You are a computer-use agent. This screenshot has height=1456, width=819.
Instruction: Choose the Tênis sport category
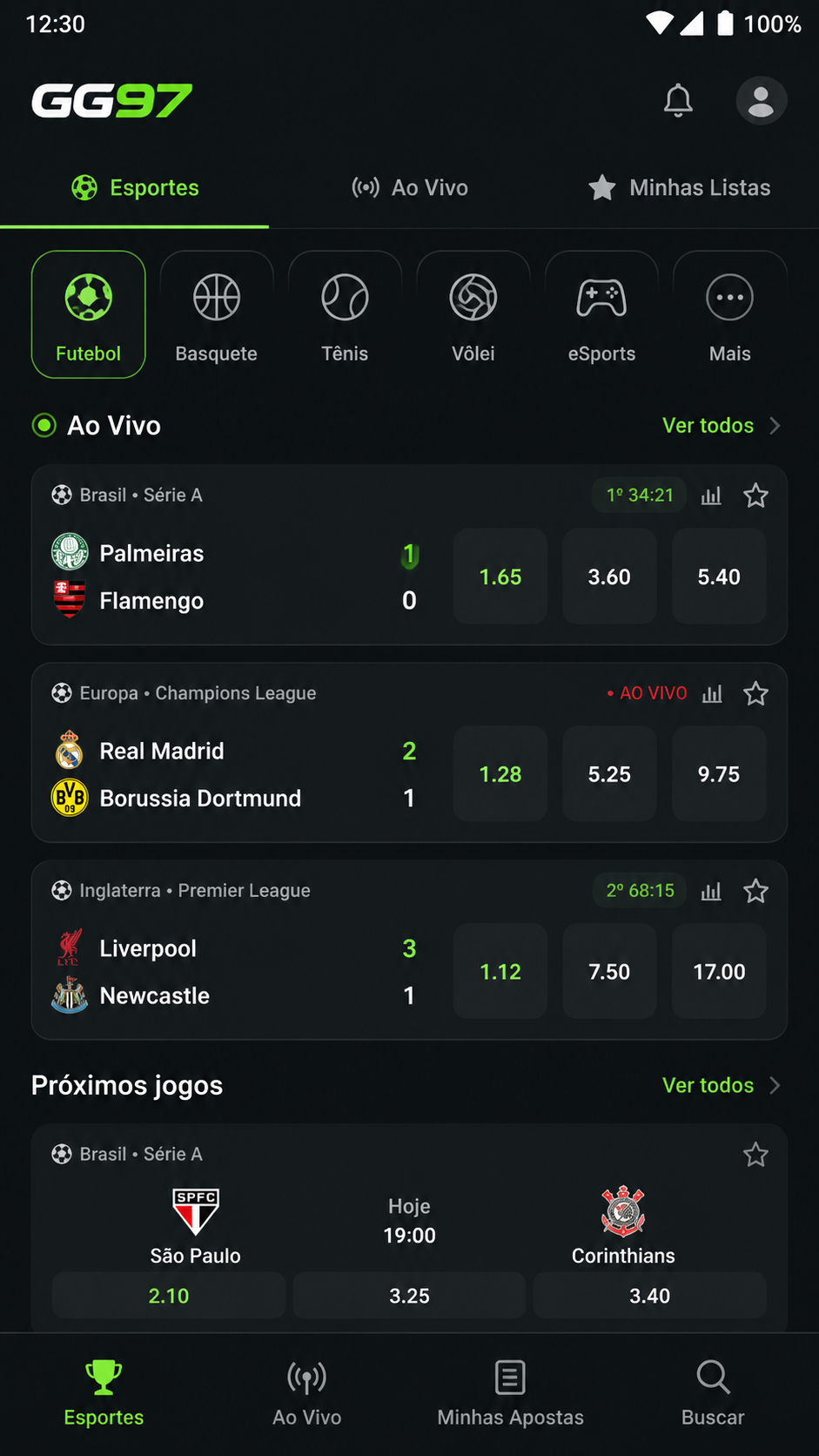pyautogui.click(x=345, y=314)
